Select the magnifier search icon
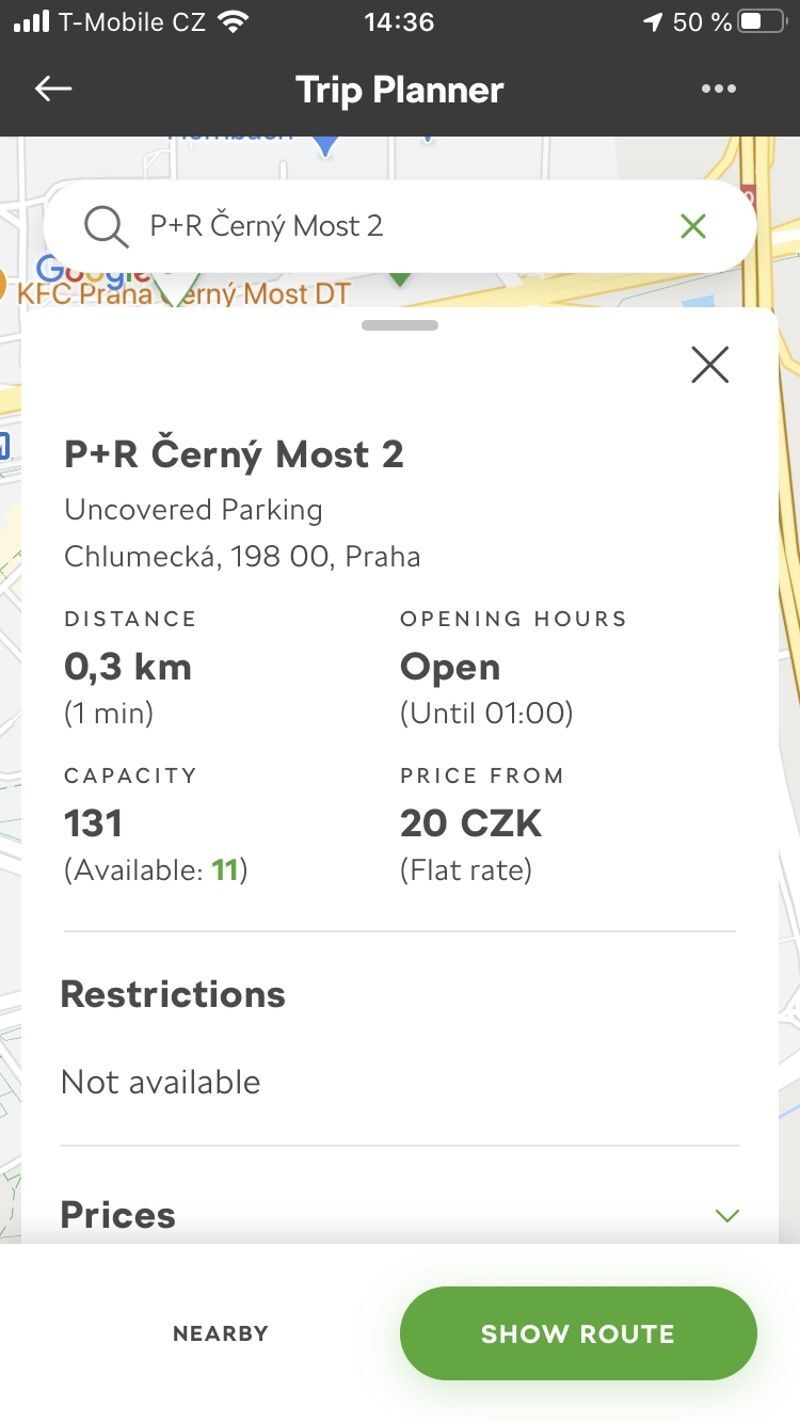Viewport: 800px width, 1423px height. [105, 226]
